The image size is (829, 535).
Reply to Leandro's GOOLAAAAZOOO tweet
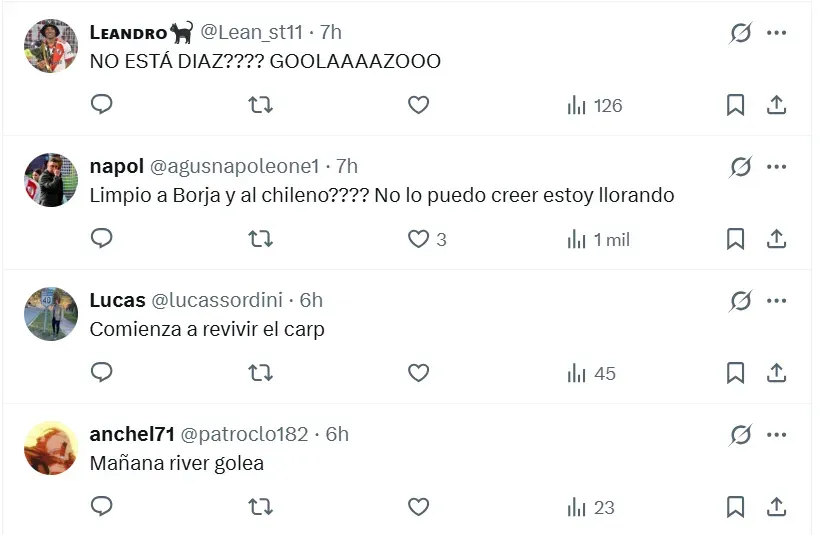pyautogui.click(x=102, y=105)
